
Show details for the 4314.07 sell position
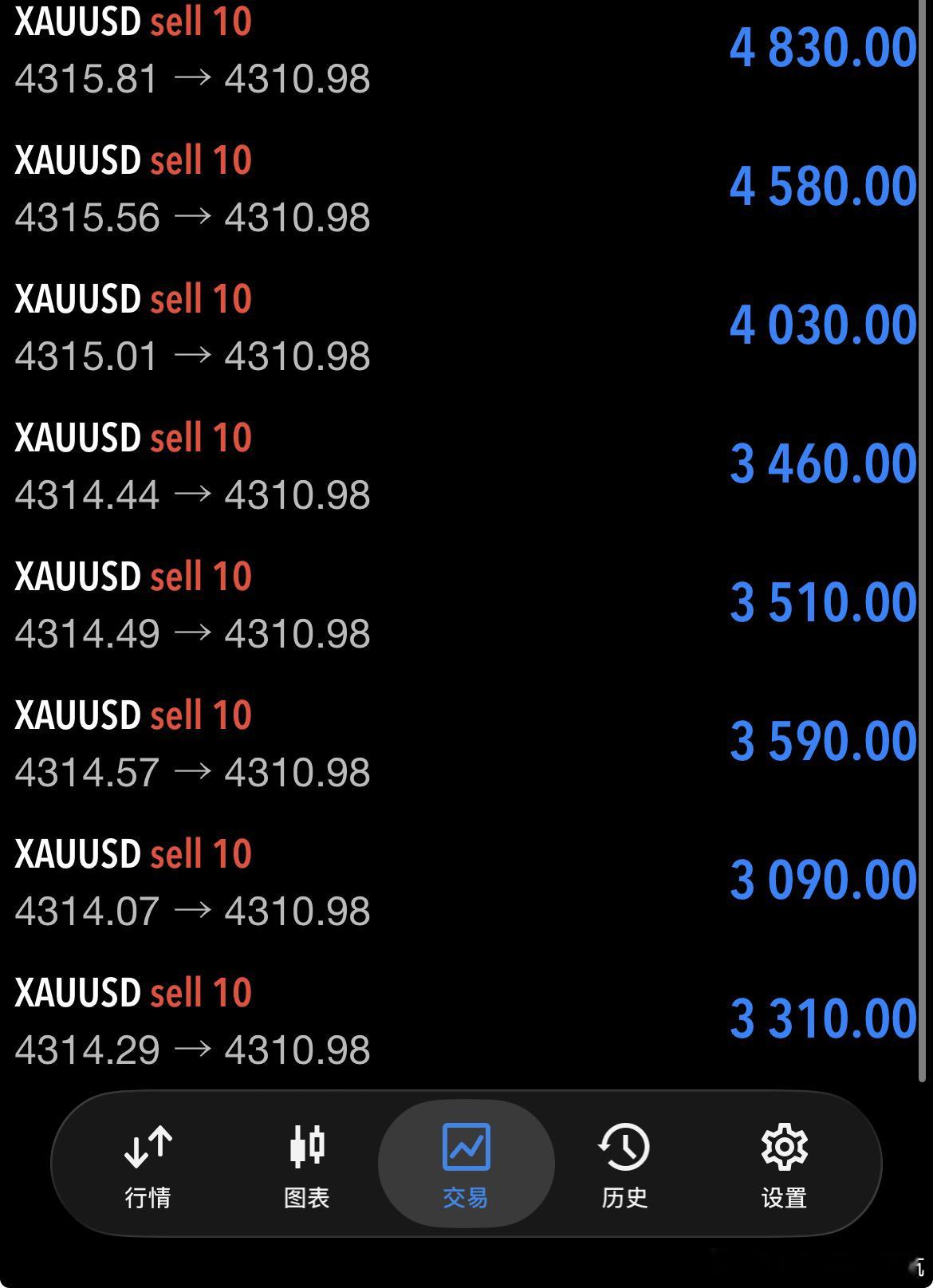(x=463, y=882)
